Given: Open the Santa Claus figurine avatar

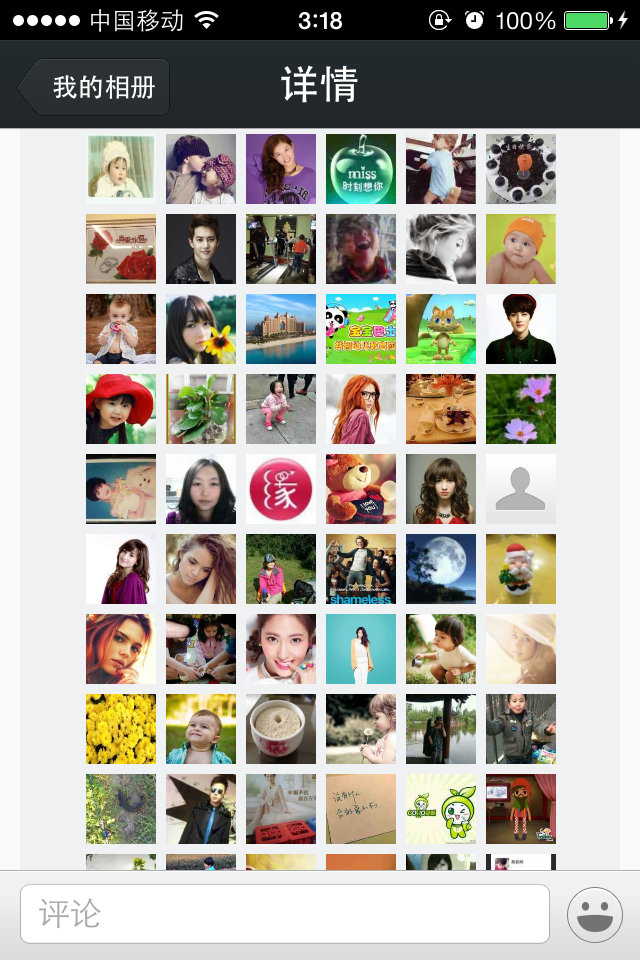Looking at the screenshot, I should [521, 569].
